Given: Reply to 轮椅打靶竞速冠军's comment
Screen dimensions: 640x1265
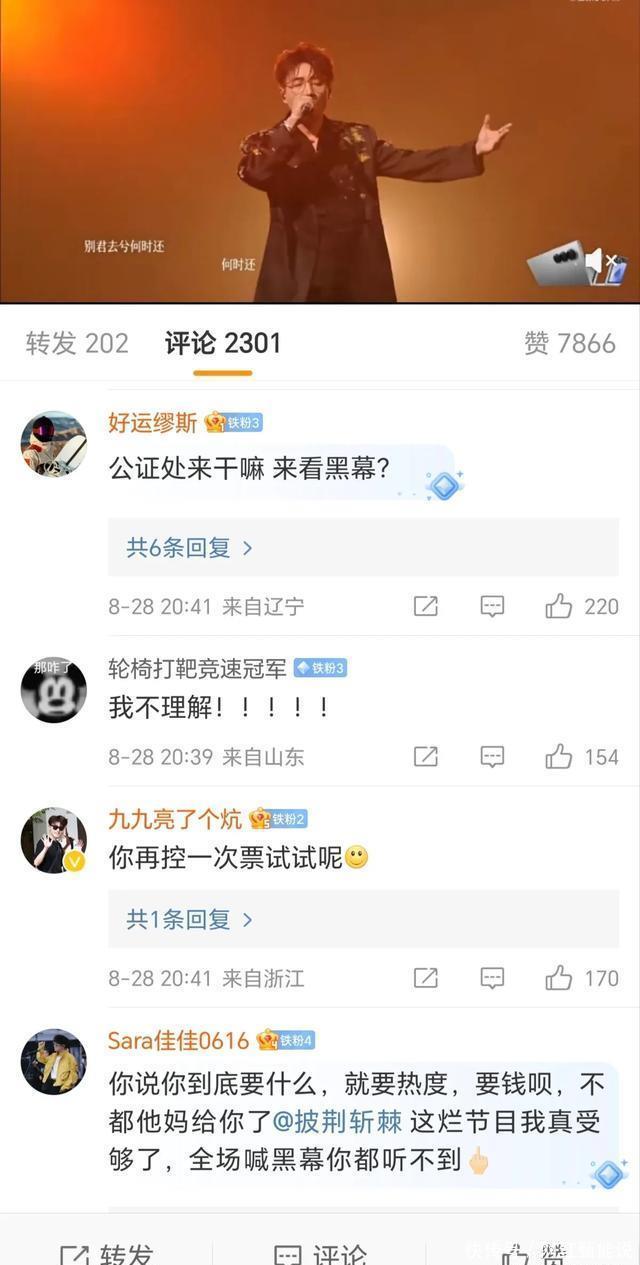Looking at the screenshot, I should pos(492,757).
